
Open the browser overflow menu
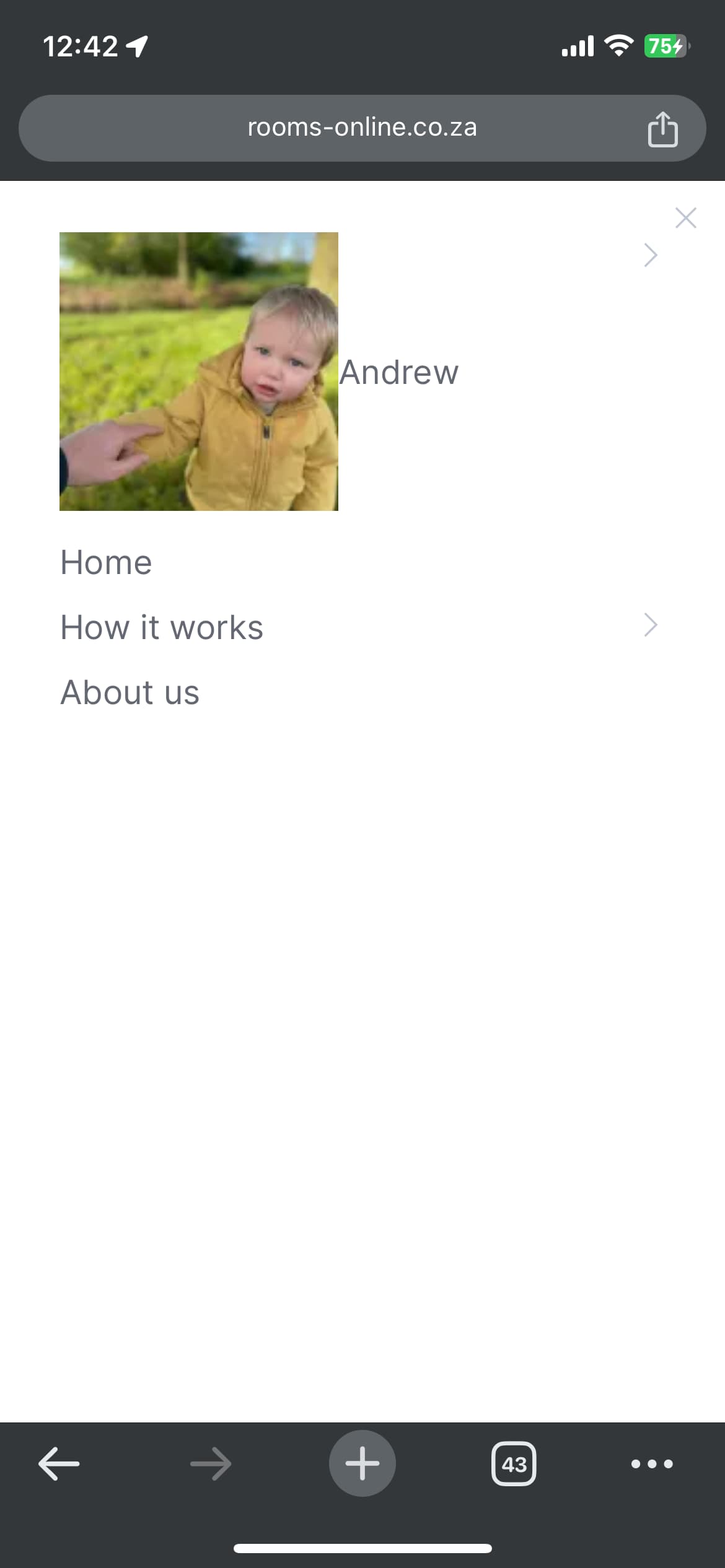click(x=652, y=1464)
